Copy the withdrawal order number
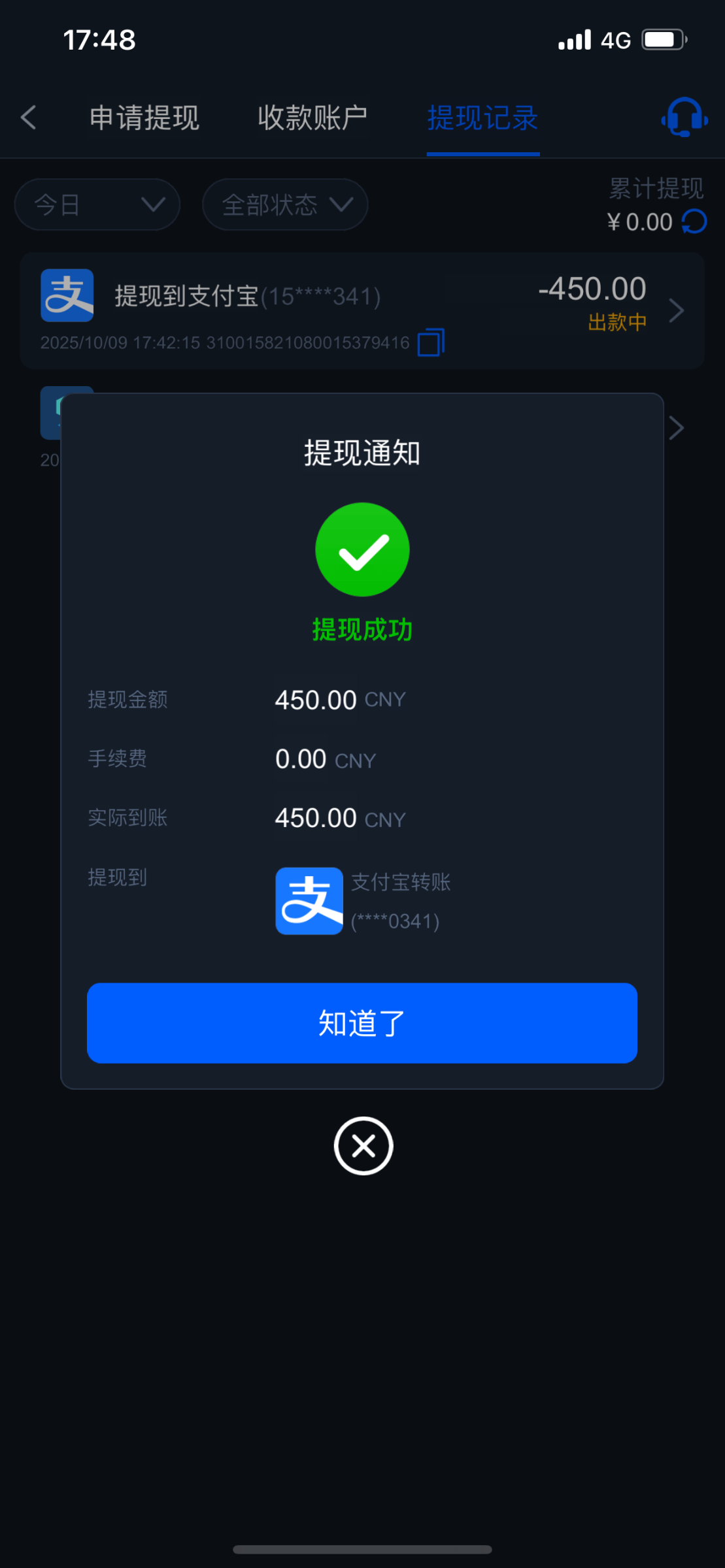The width and height of the screenshot is (725, 1568). [x=431, y=342]
